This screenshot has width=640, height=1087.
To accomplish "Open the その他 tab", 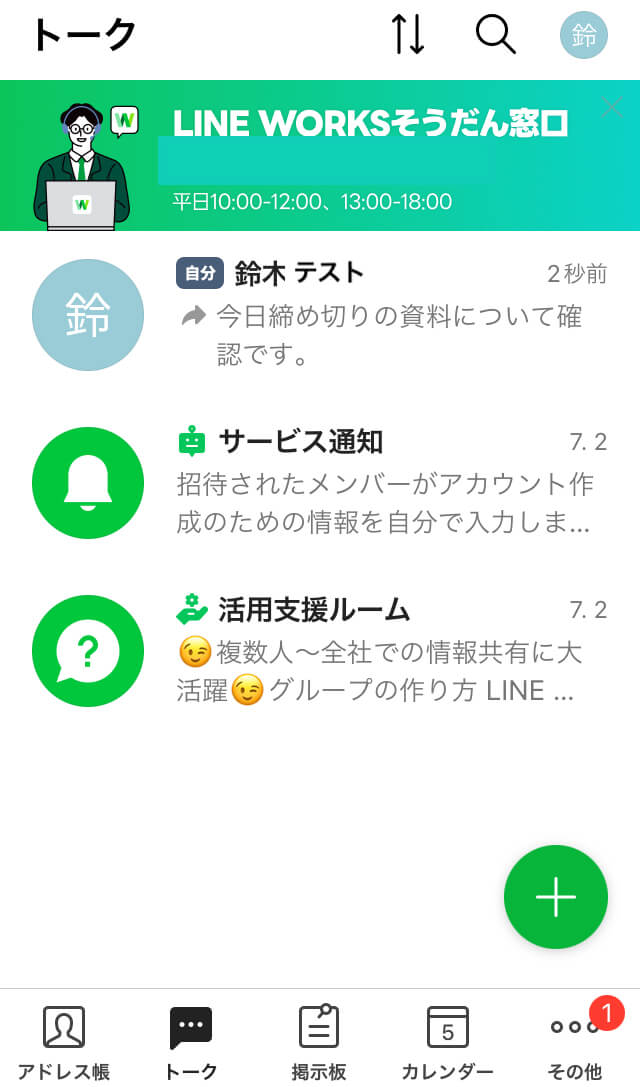I will pyautogui.click(x=575, y=1042).
